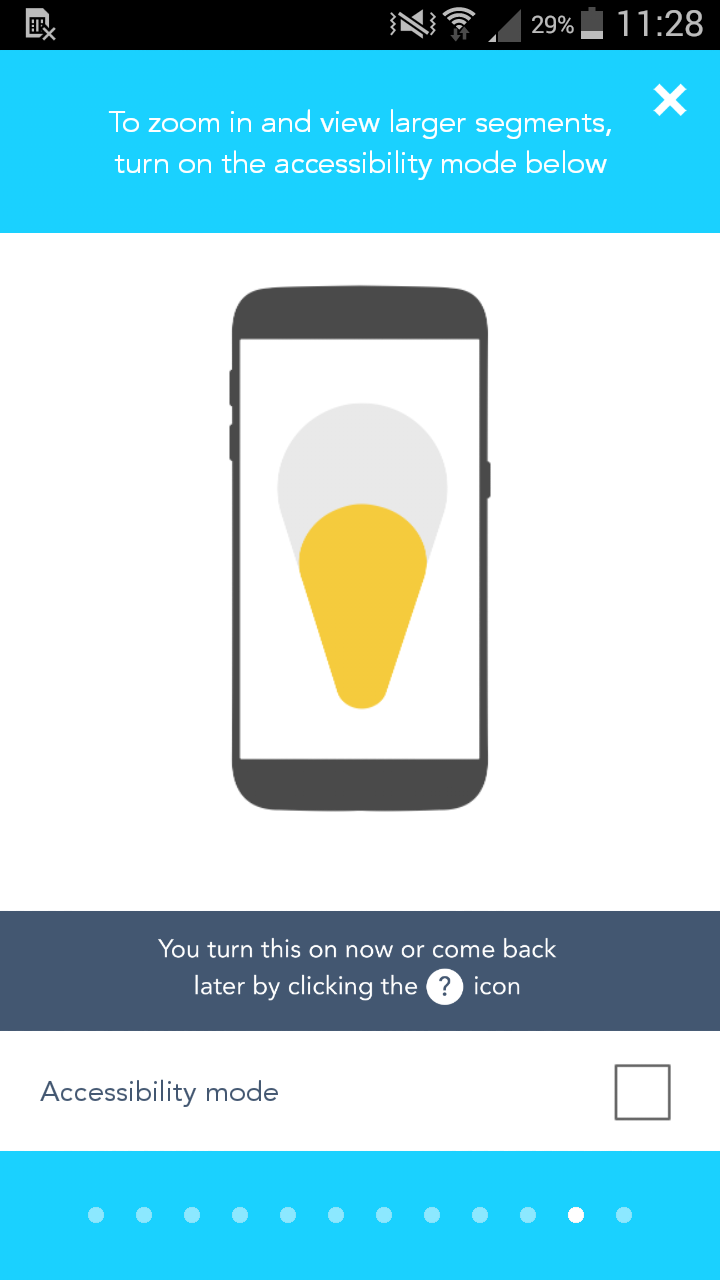
Task: Enable the Accessibility mode checkbox
Action: point(642,1092)
